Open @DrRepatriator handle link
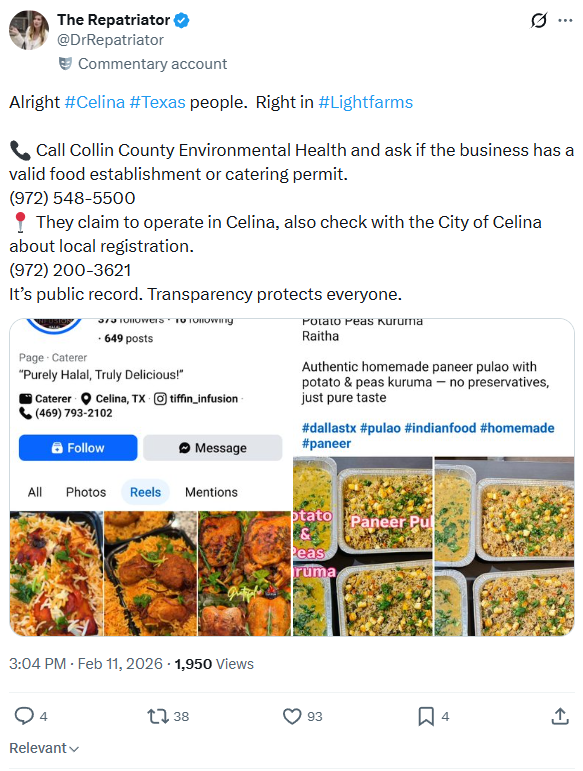The image size is (583, 771). (110, 40)
